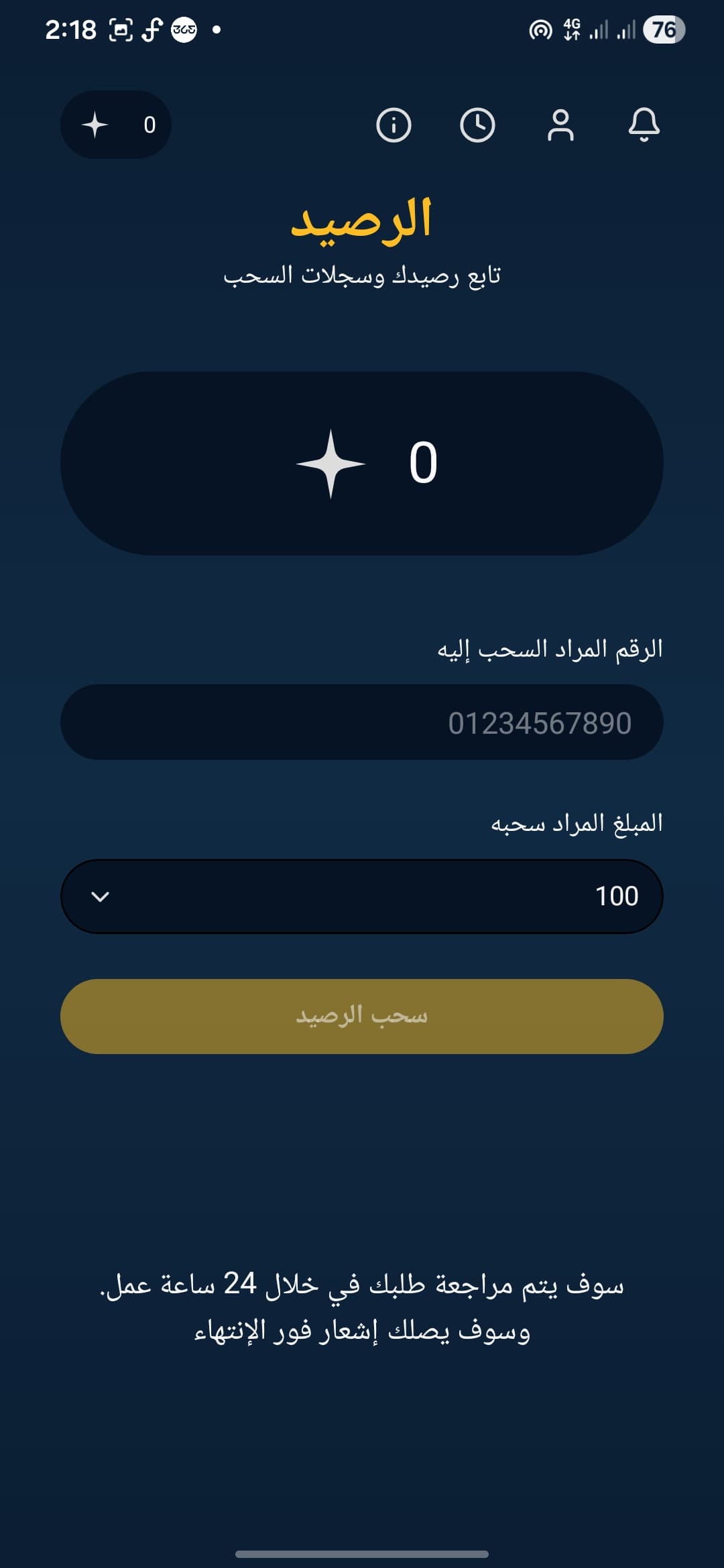This screenshot has height=1568, width=724.
Task: Open the info icon
Action: tap(394, 125)
